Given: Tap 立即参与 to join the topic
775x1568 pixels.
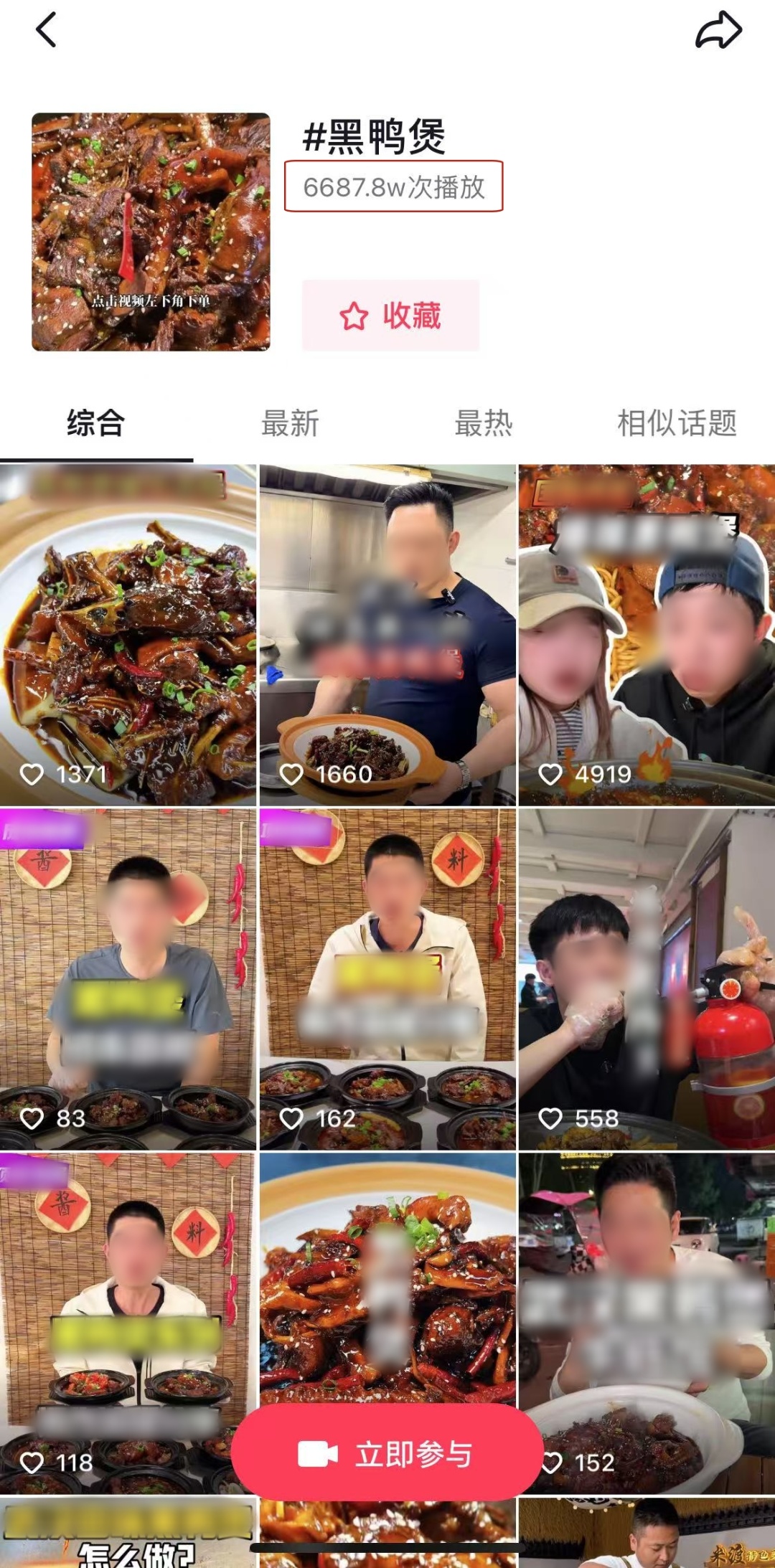Looking at the screenshot, I should (386, 1455).
